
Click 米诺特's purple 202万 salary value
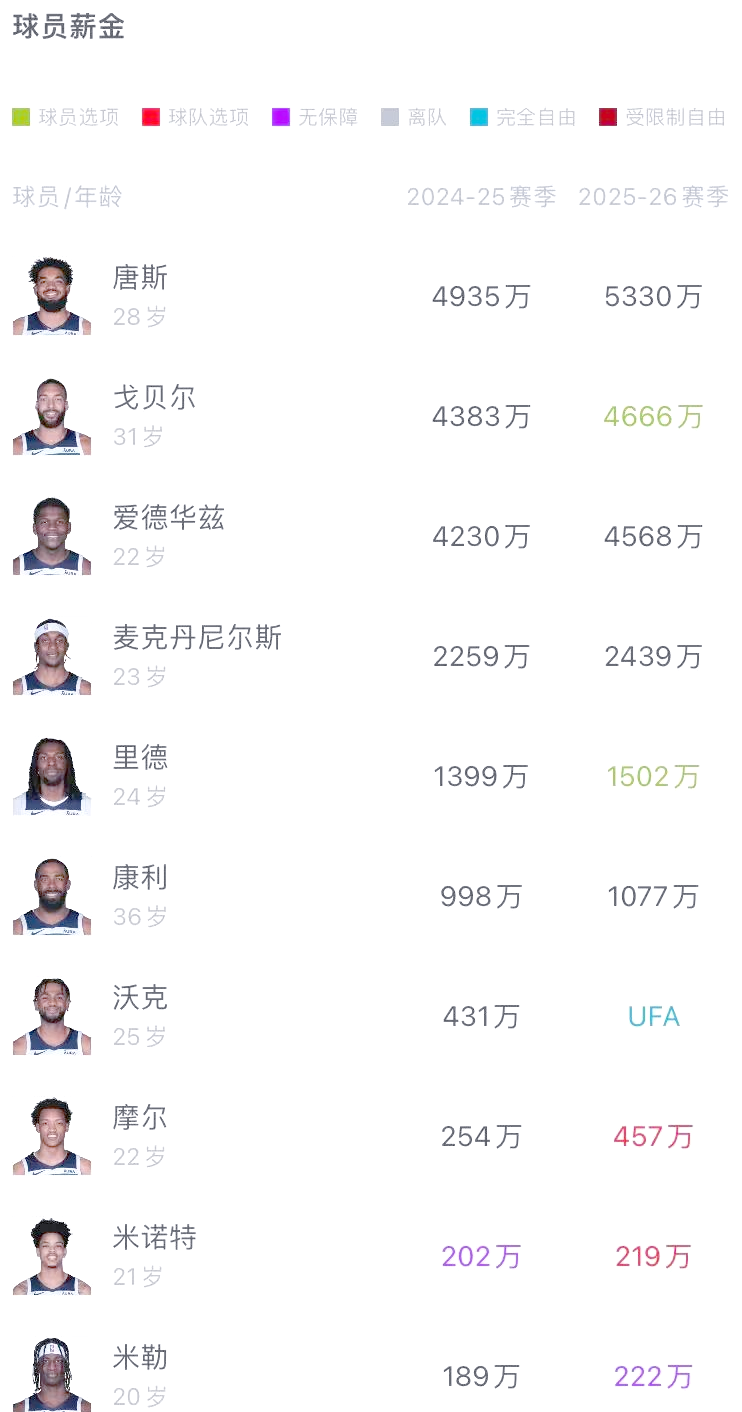pos(481,1256)
